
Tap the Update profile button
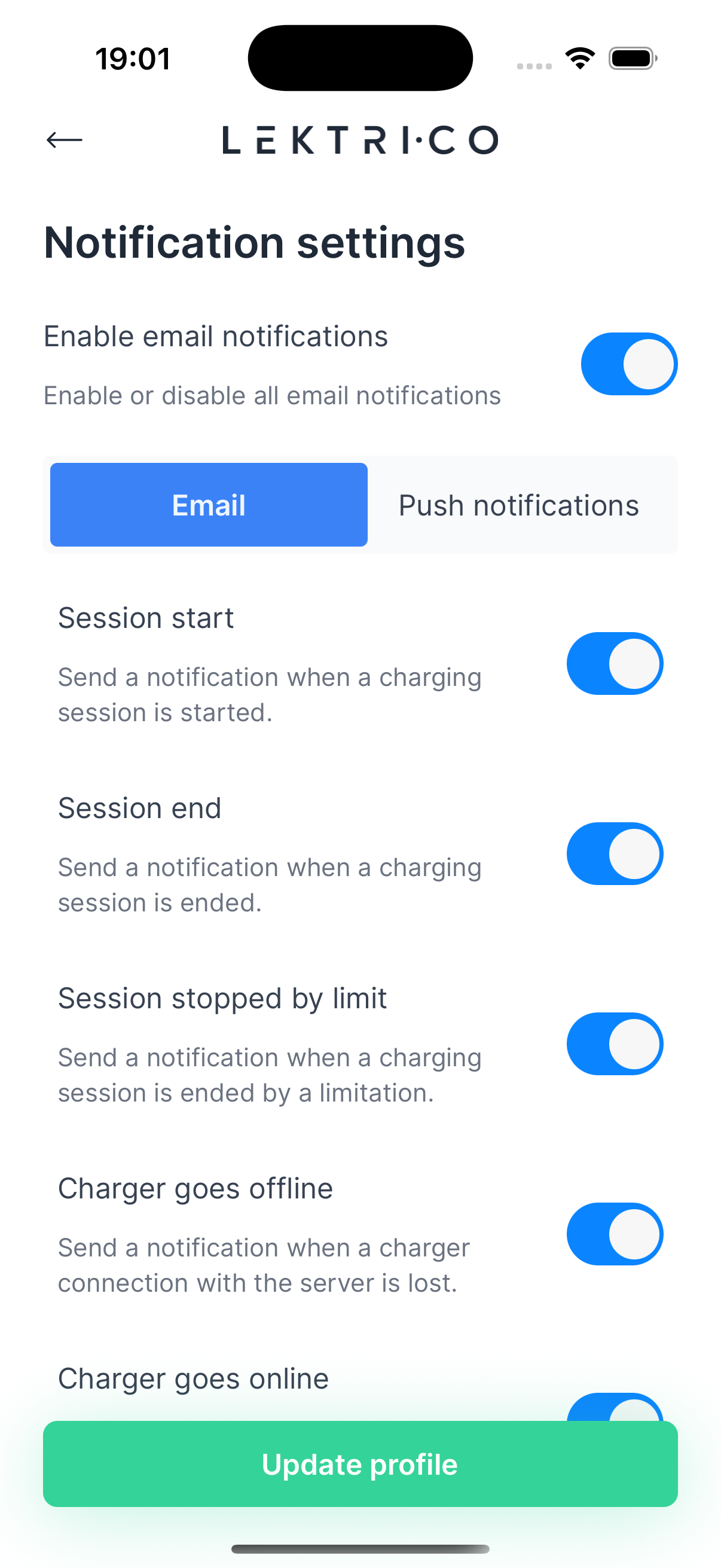coord(360,1464)
